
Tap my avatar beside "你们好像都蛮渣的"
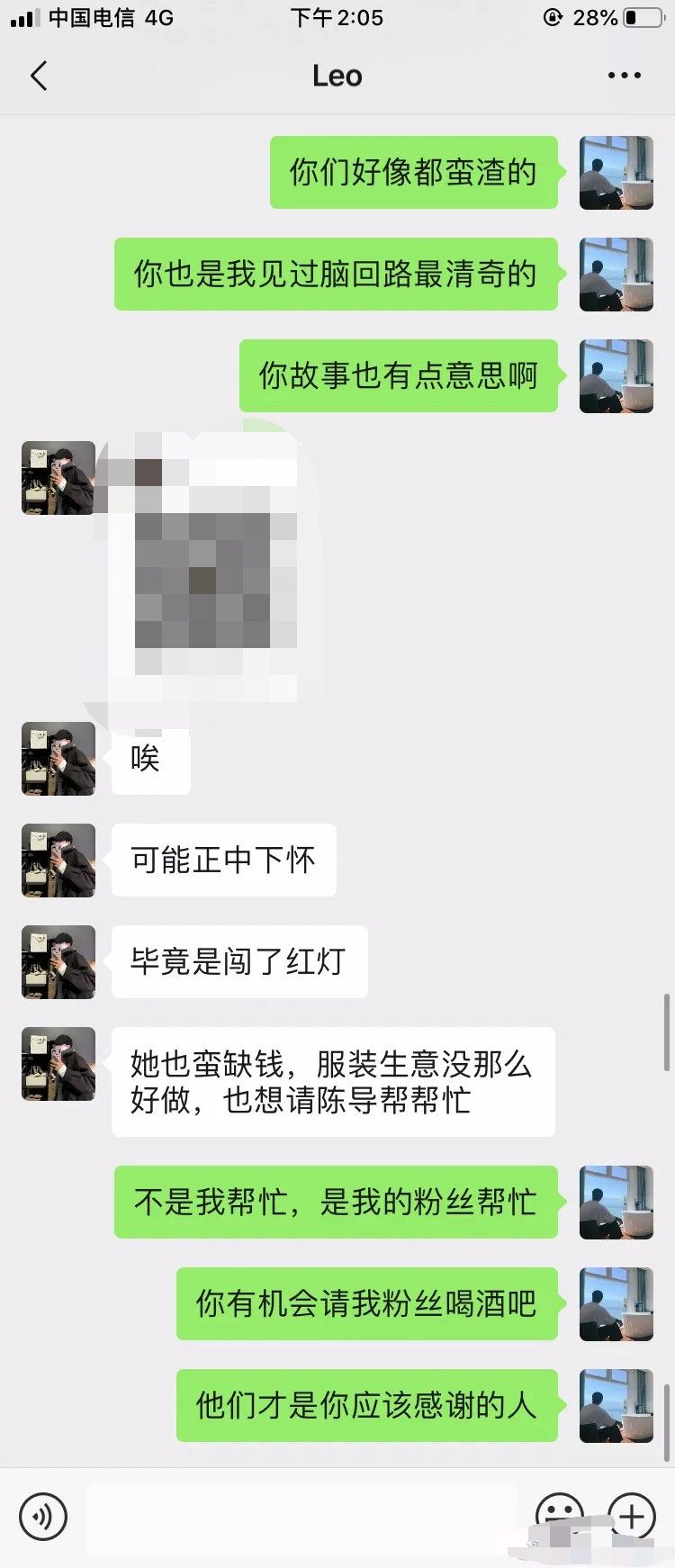point(616,173)
